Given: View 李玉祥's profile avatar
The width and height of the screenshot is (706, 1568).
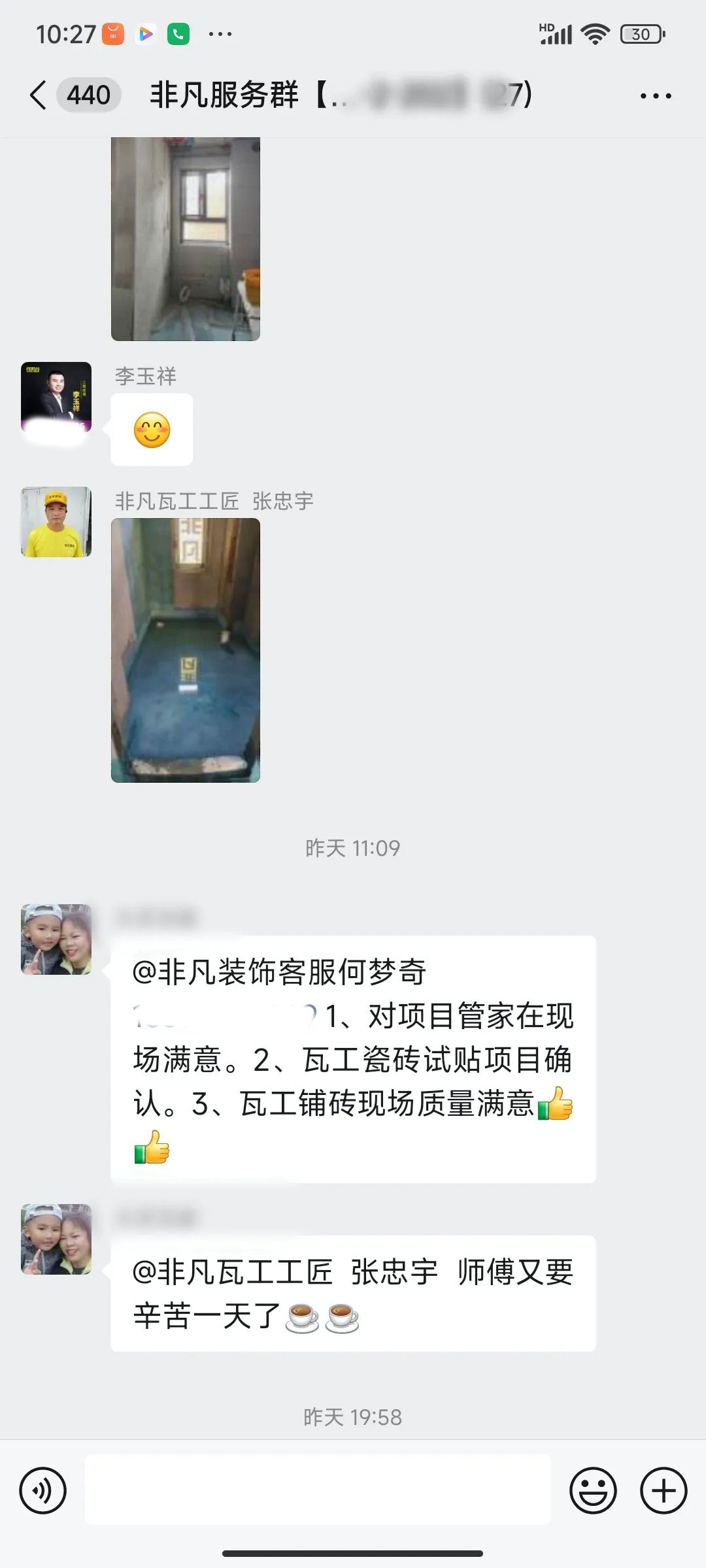Looking at the screenshot, I should tap(56, 397).
